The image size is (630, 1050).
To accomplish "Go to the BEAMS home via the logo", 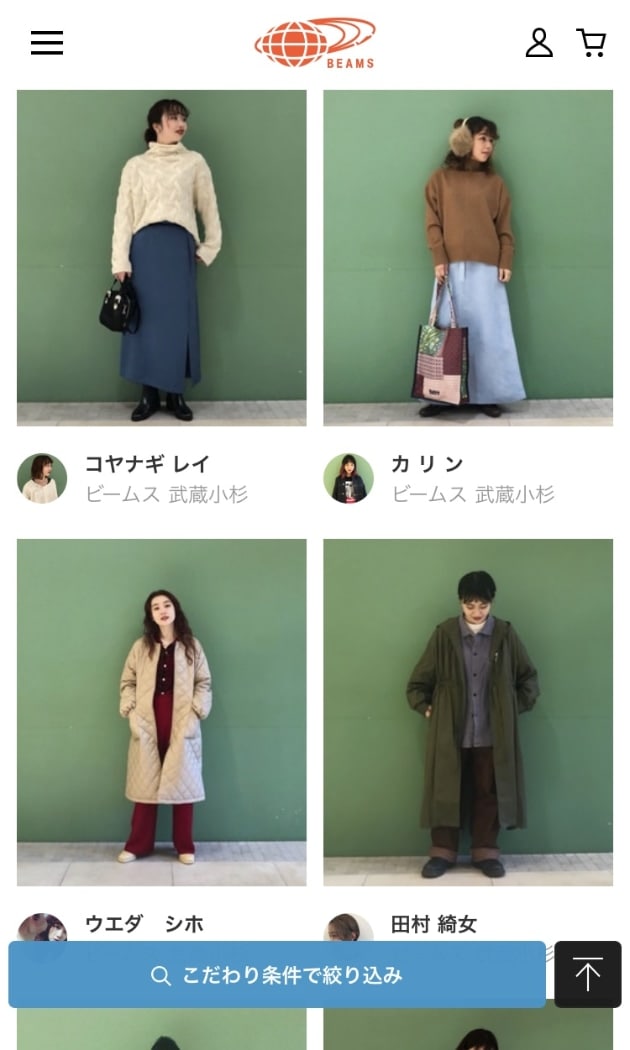I will click(x=315, y=43).
